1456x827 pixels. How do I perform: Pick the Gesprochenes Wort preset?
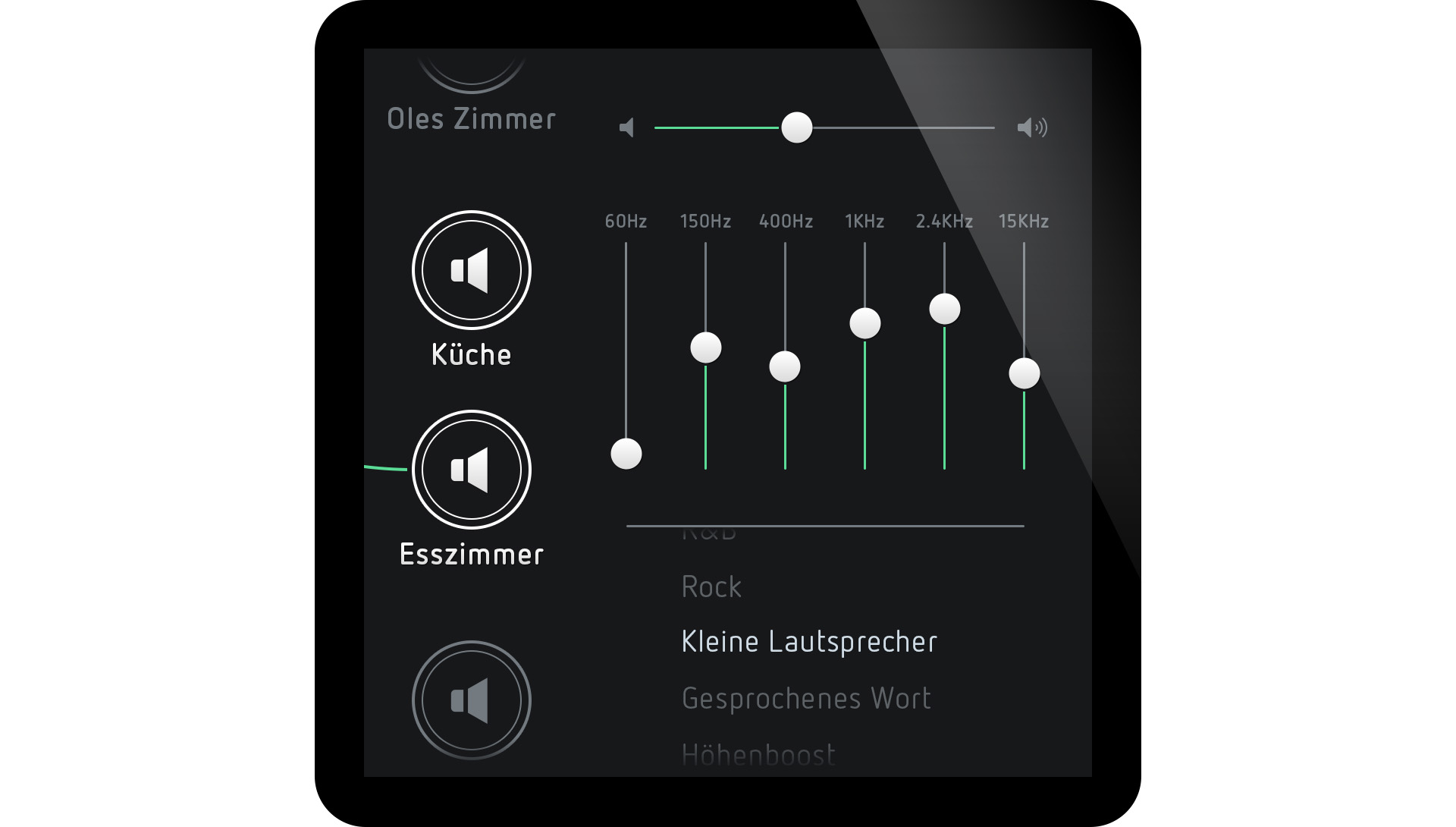806,698
